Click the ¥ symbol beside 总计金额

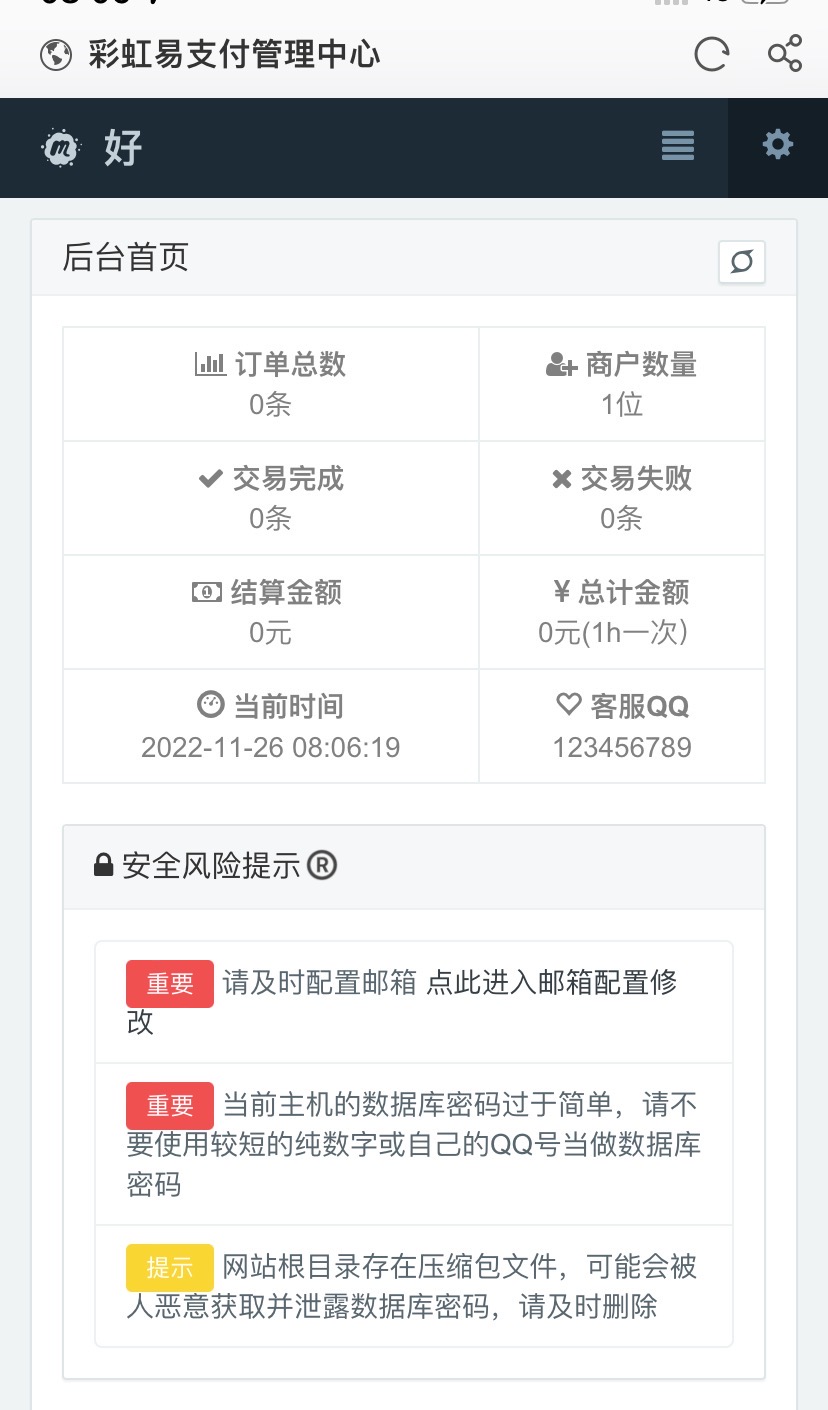click(563, 592)
